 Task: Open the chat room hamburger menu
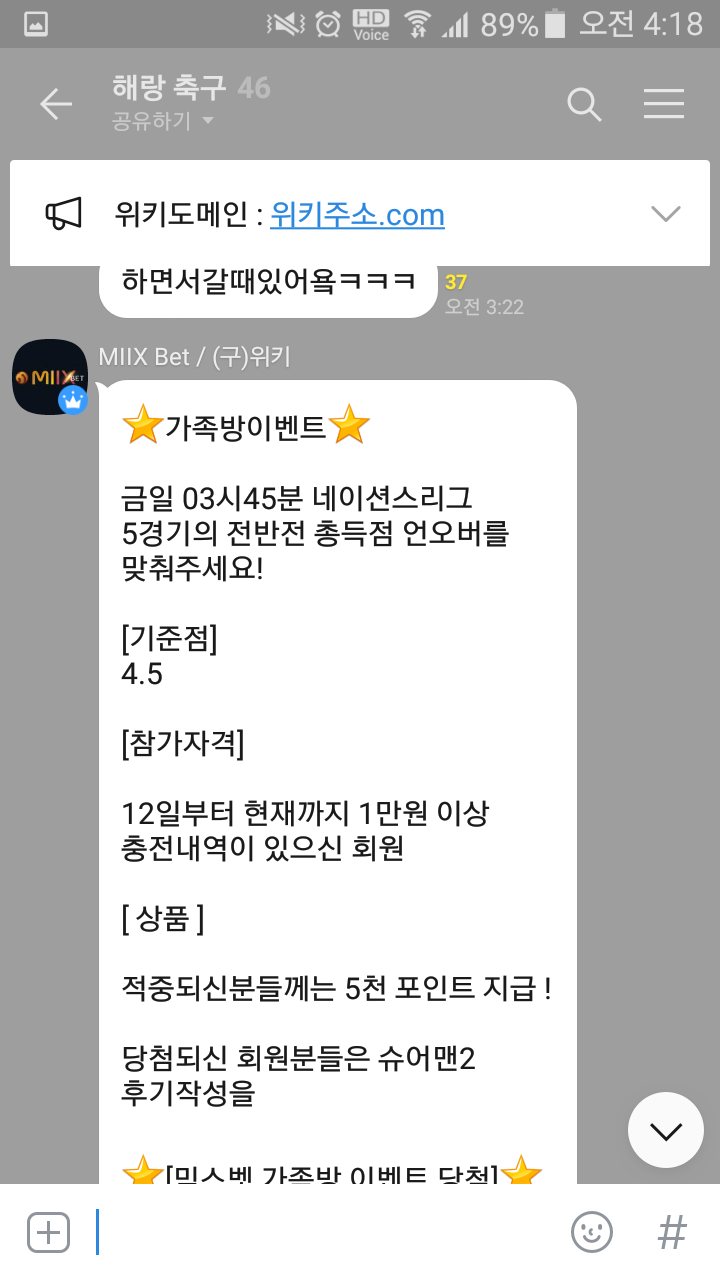pyautogui.click(x=664, y=104)
